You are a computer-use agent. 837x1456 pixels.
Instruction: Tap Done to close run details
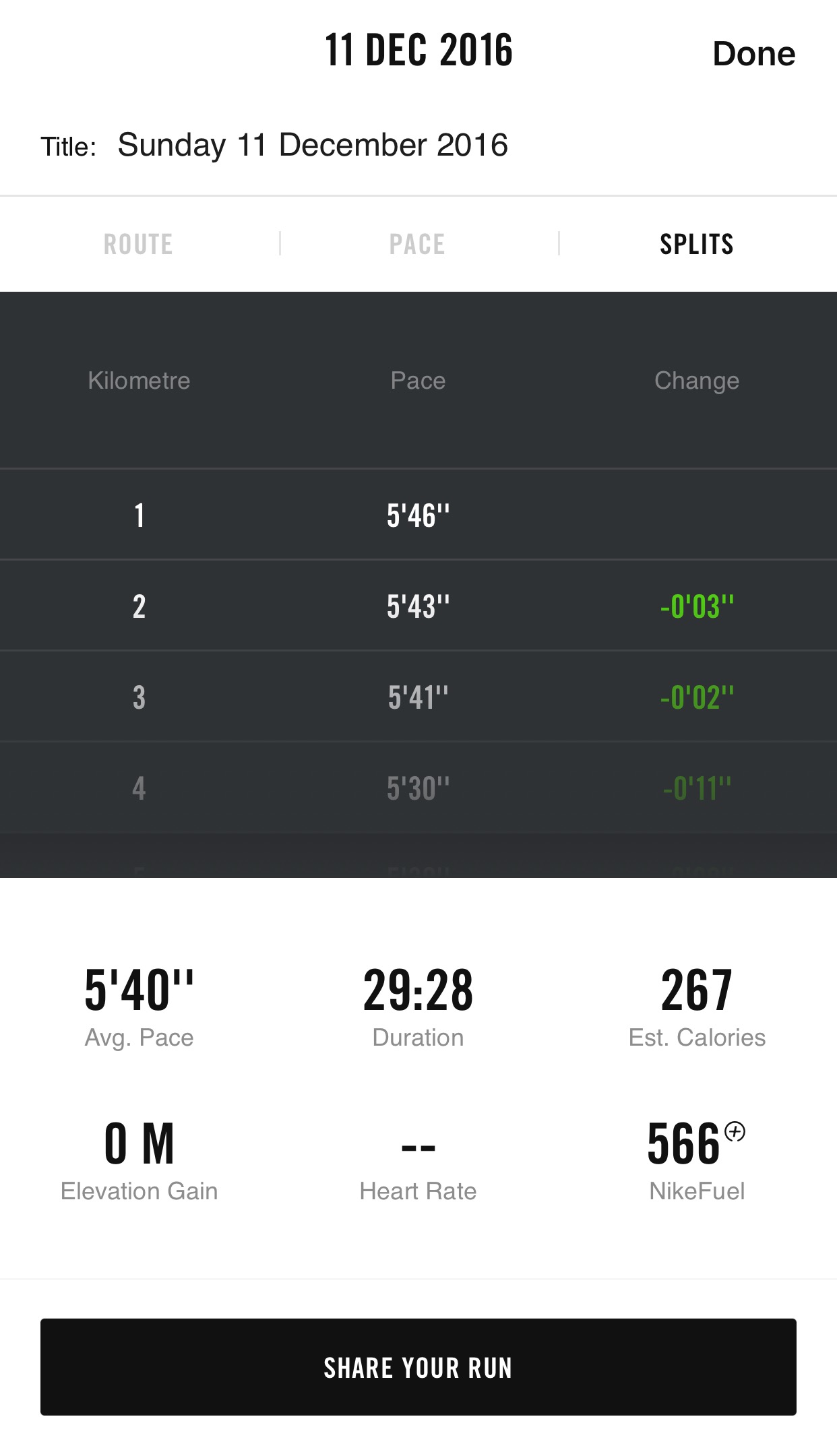(x=753, y=54)
